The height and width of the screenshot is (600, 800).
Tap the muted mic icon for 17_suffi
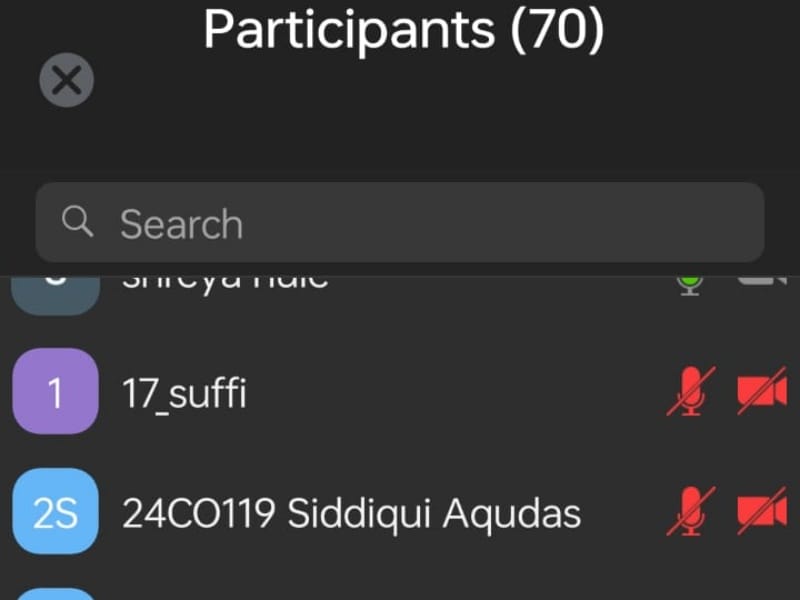click(x=691, y=391)
